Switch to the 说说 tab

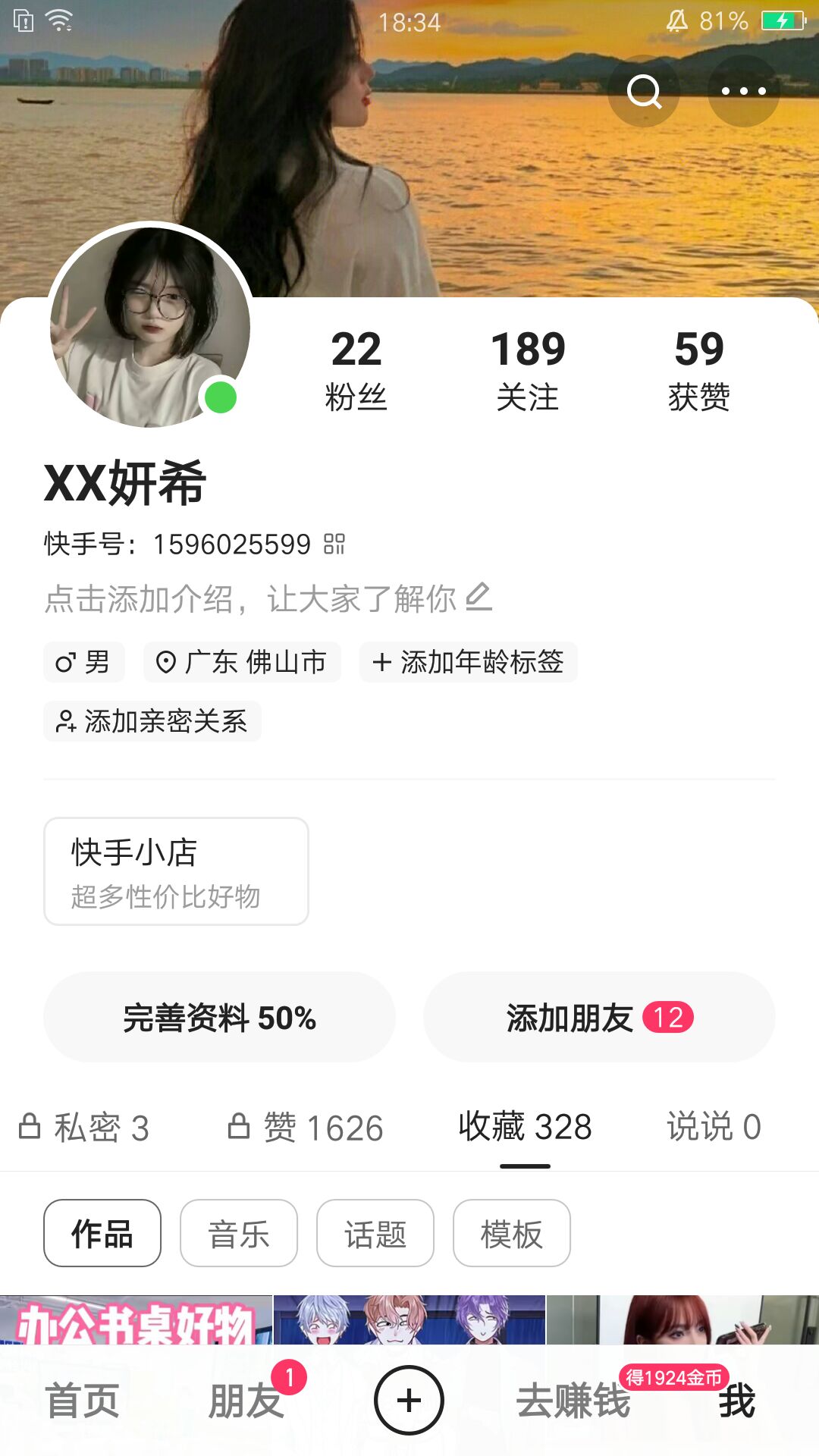[713, 1128]
